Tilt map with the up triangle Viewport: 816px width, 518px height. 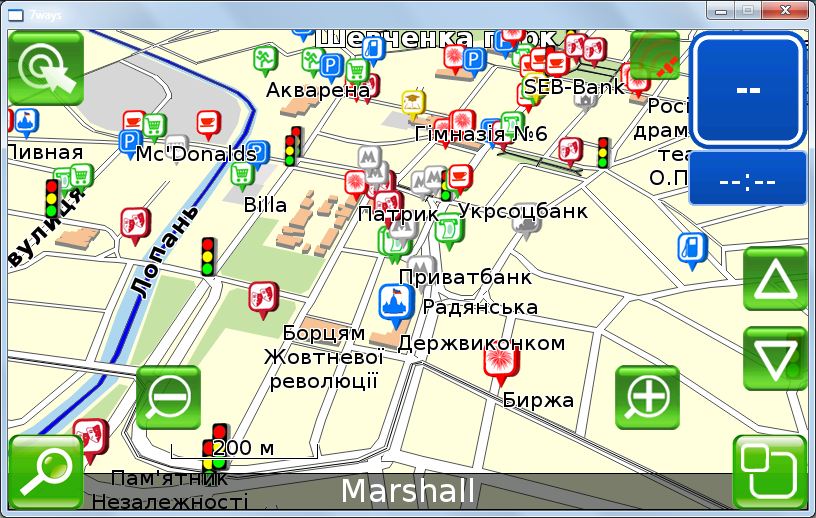[775, 279]
